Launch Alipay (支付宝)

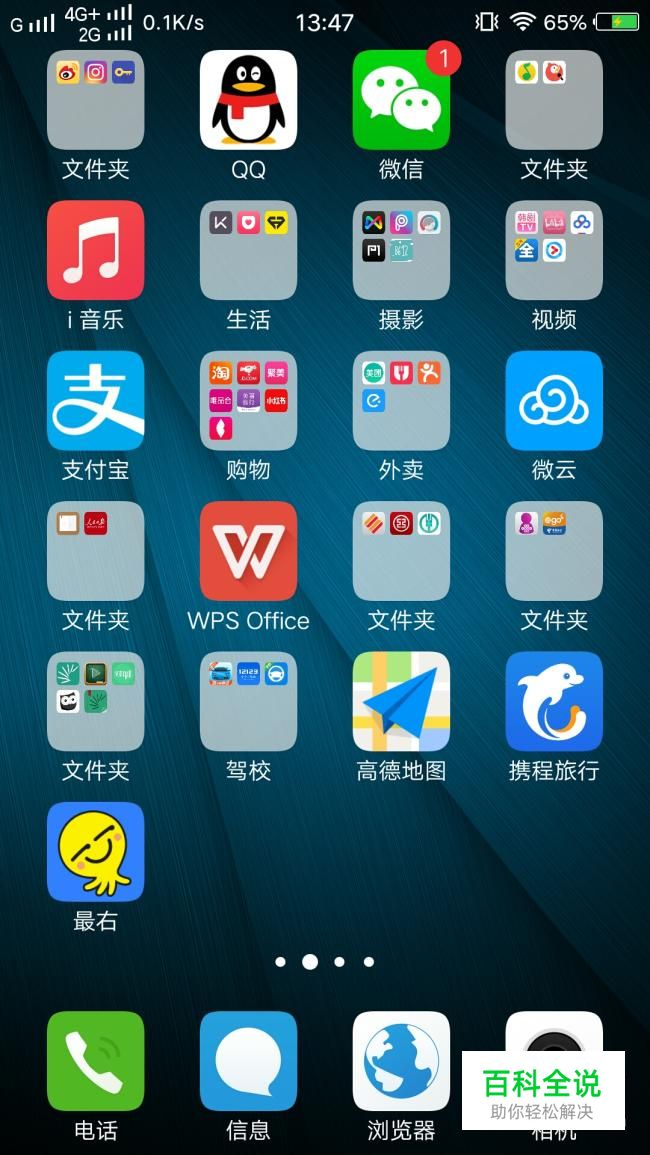pyautogui.click(x=96, y=400)
